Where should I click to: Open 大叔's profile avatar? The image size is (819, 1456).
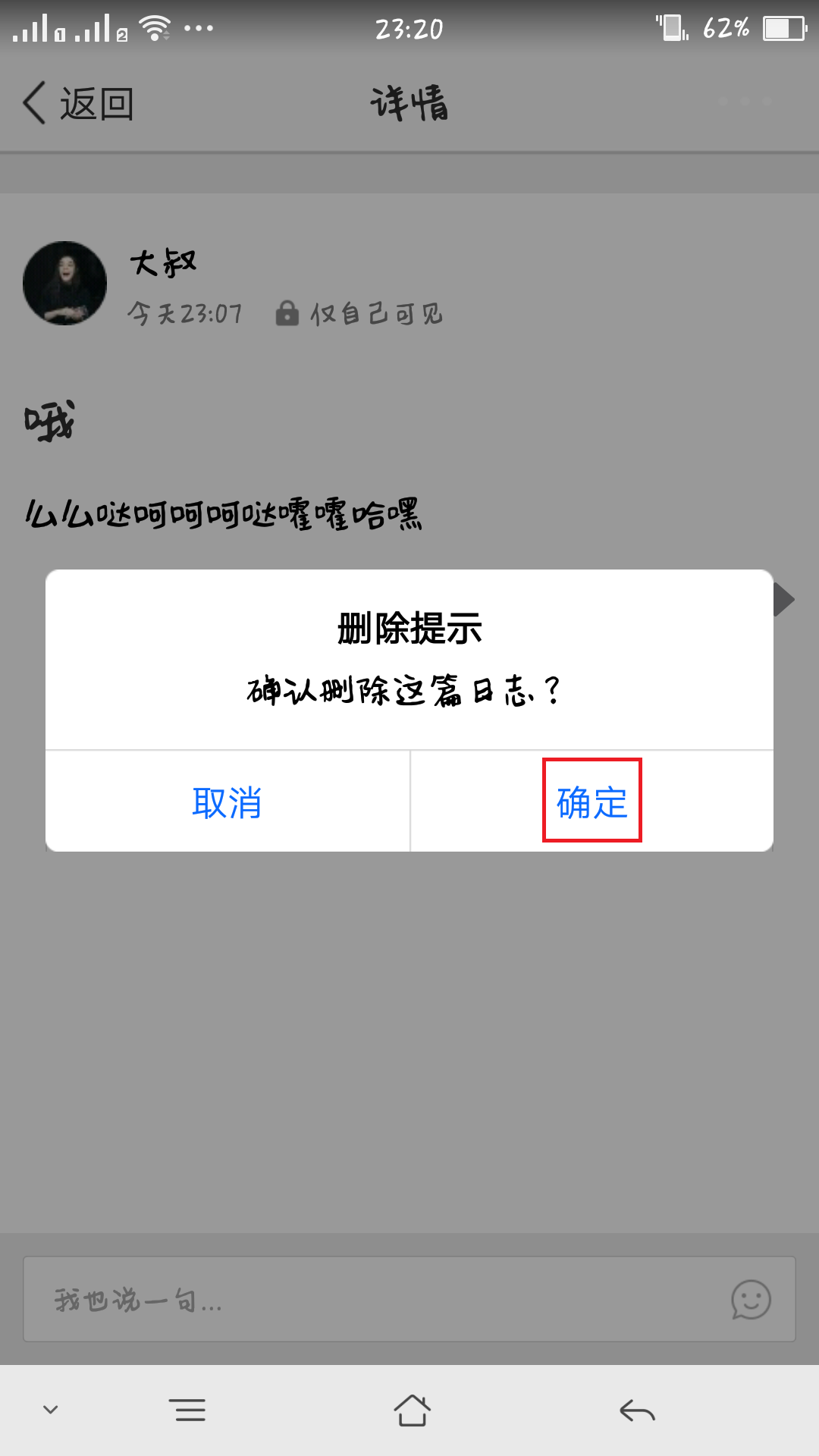(65, 284)
